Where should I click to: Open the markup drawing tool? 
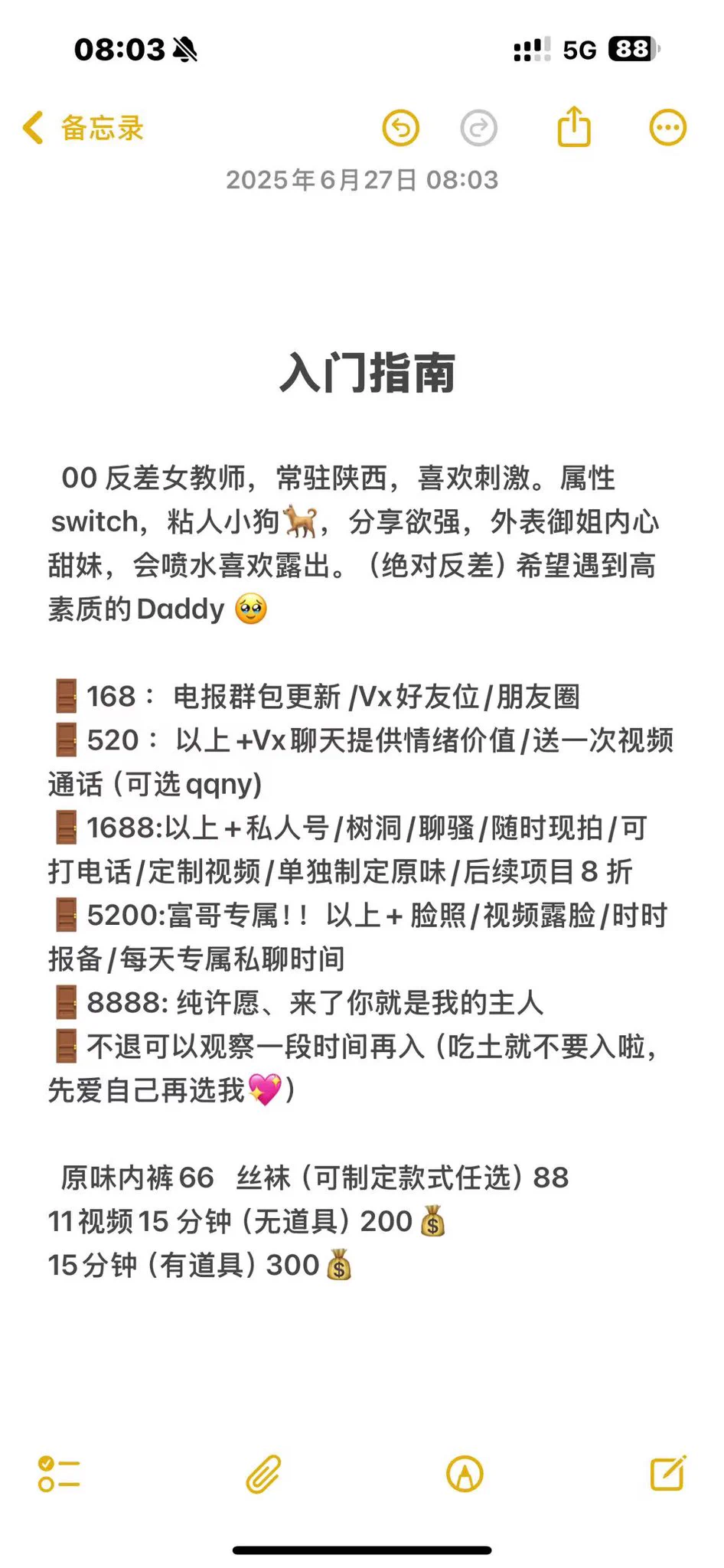pos(465,1474)
